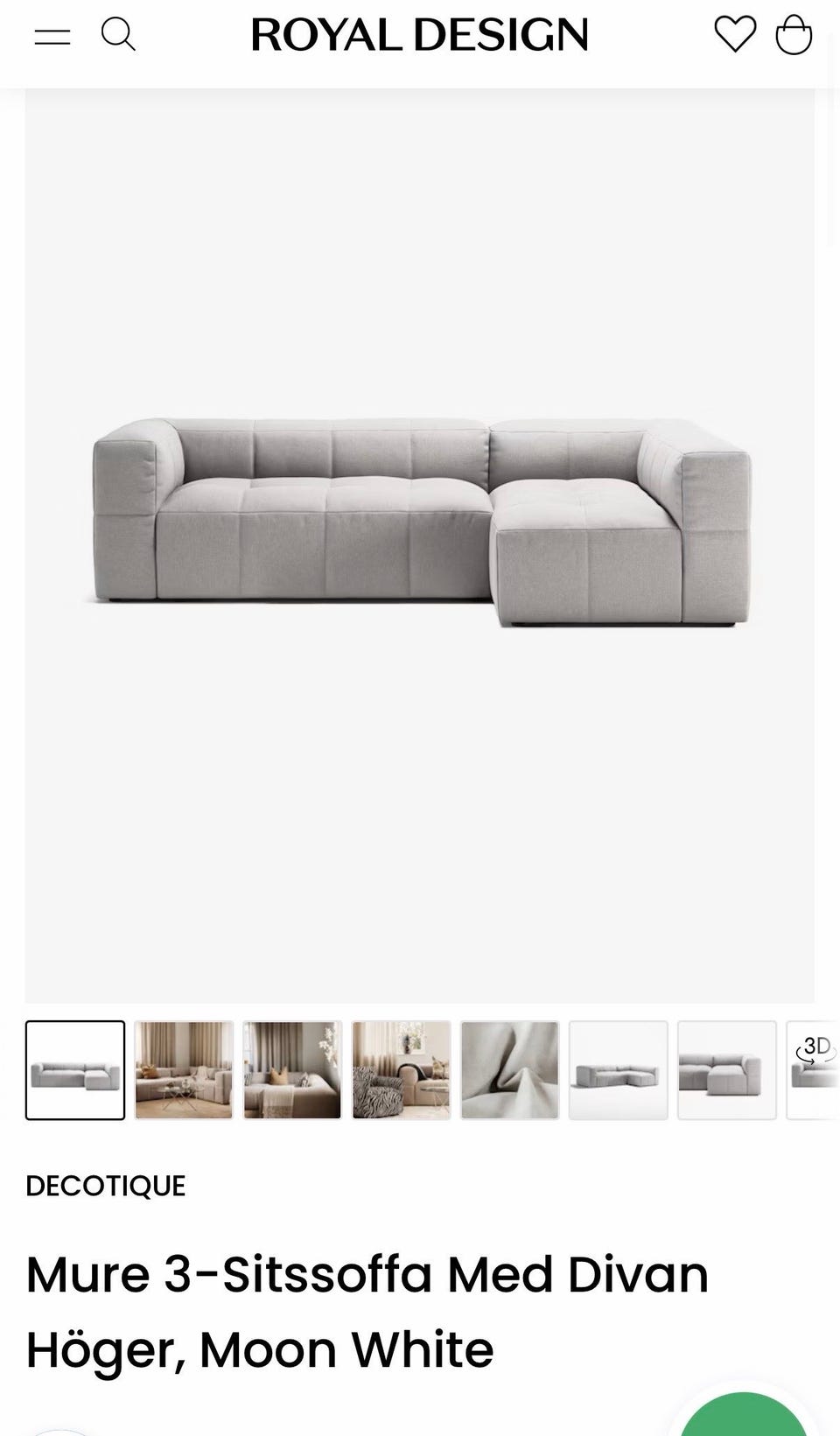Open the search magnifier
Image resolution: width=840 pixels, height=1436 pixels.
[x=118, y=35]
